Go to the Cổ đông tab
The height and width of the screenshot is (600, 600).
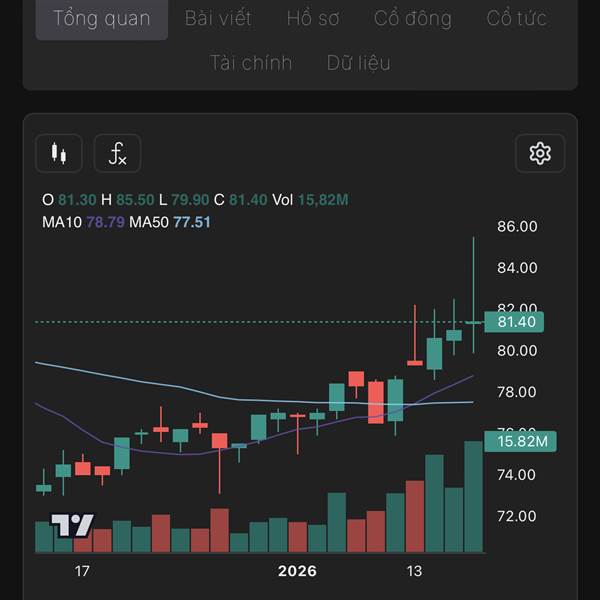412,18
